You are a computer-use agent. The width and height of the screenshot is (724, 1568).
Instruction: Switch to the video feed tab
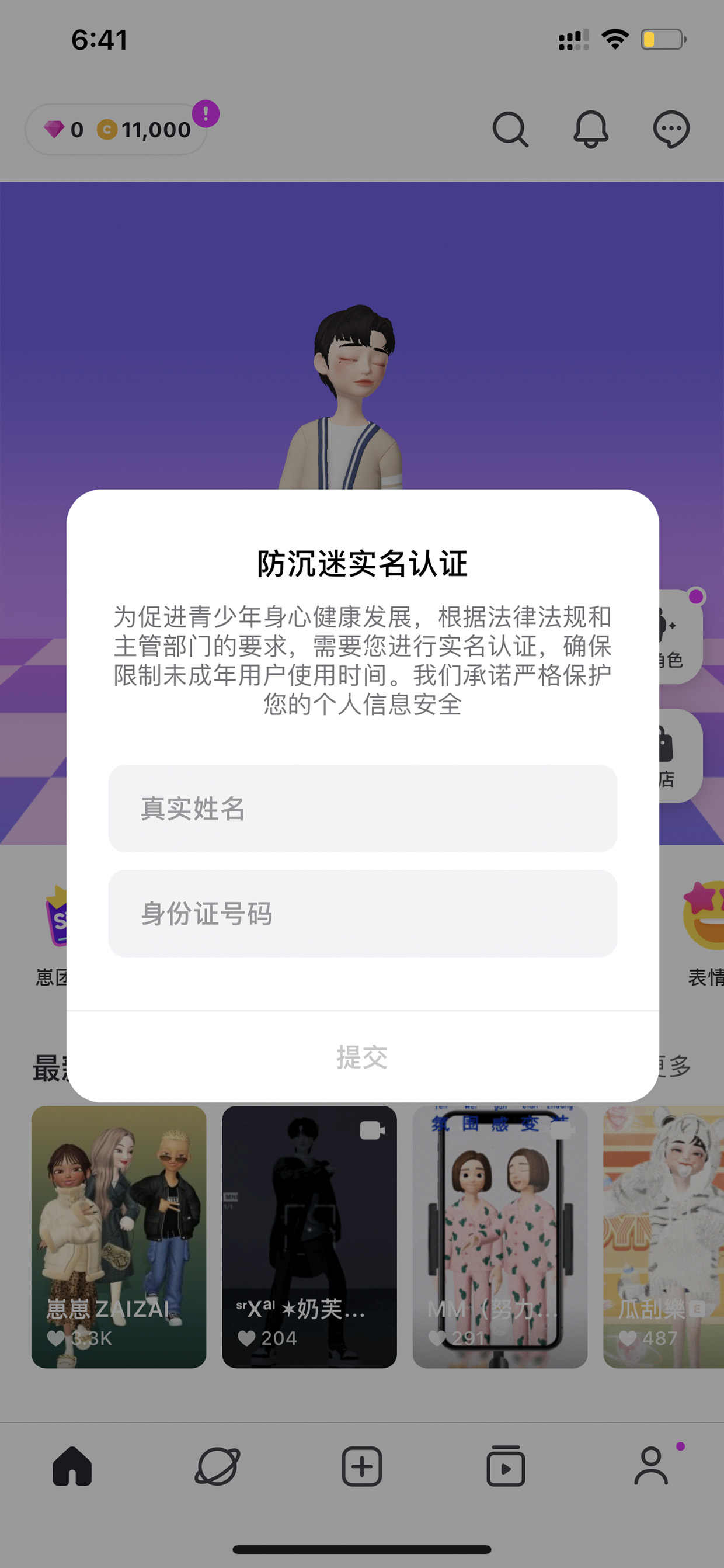506,1466
